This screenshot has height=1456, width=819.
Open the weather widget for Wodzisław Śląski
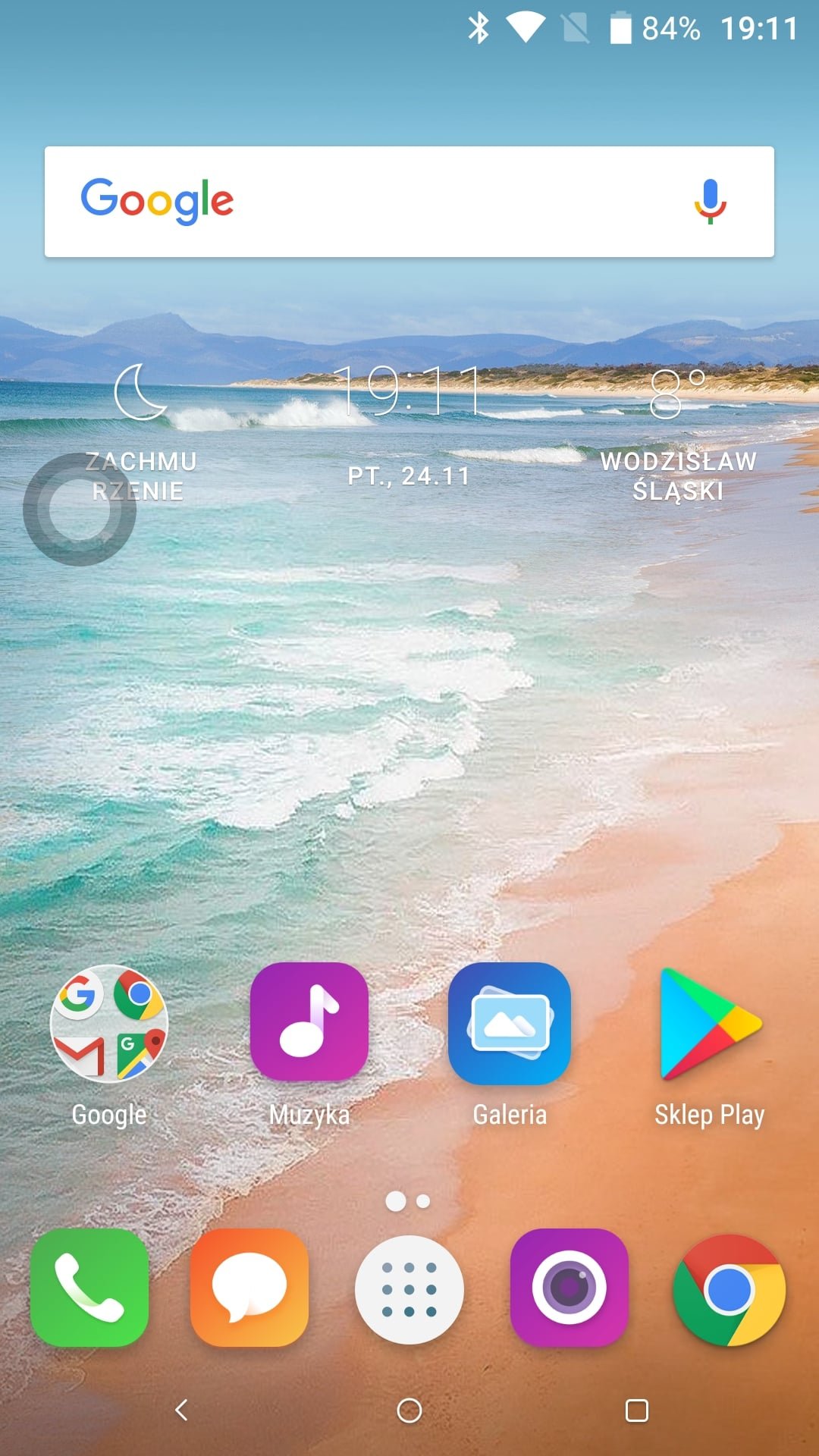[x=679, y=434]
